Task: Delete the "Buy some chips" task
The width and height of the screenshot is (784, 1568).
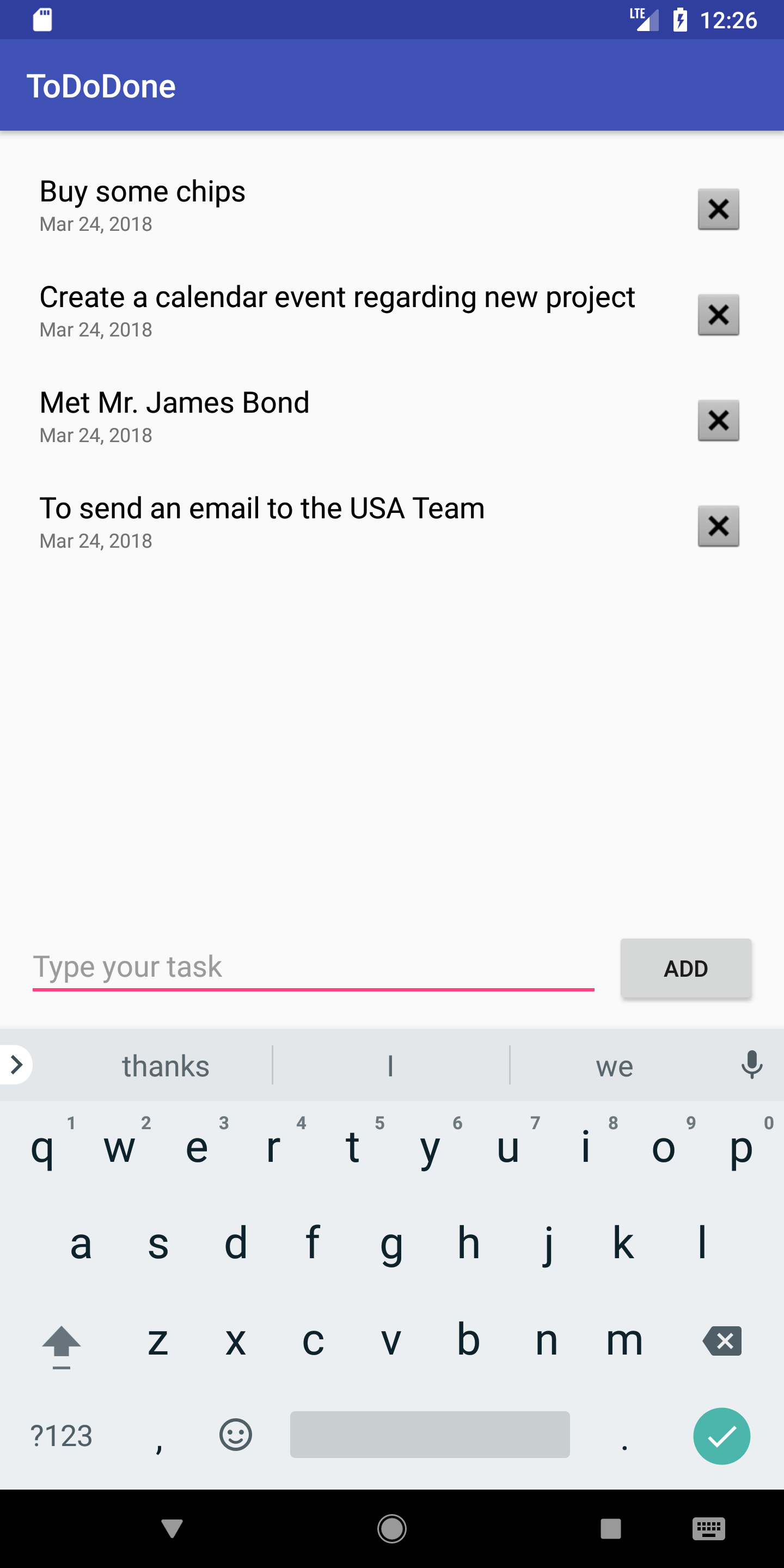Action: [x=718, y=210]
